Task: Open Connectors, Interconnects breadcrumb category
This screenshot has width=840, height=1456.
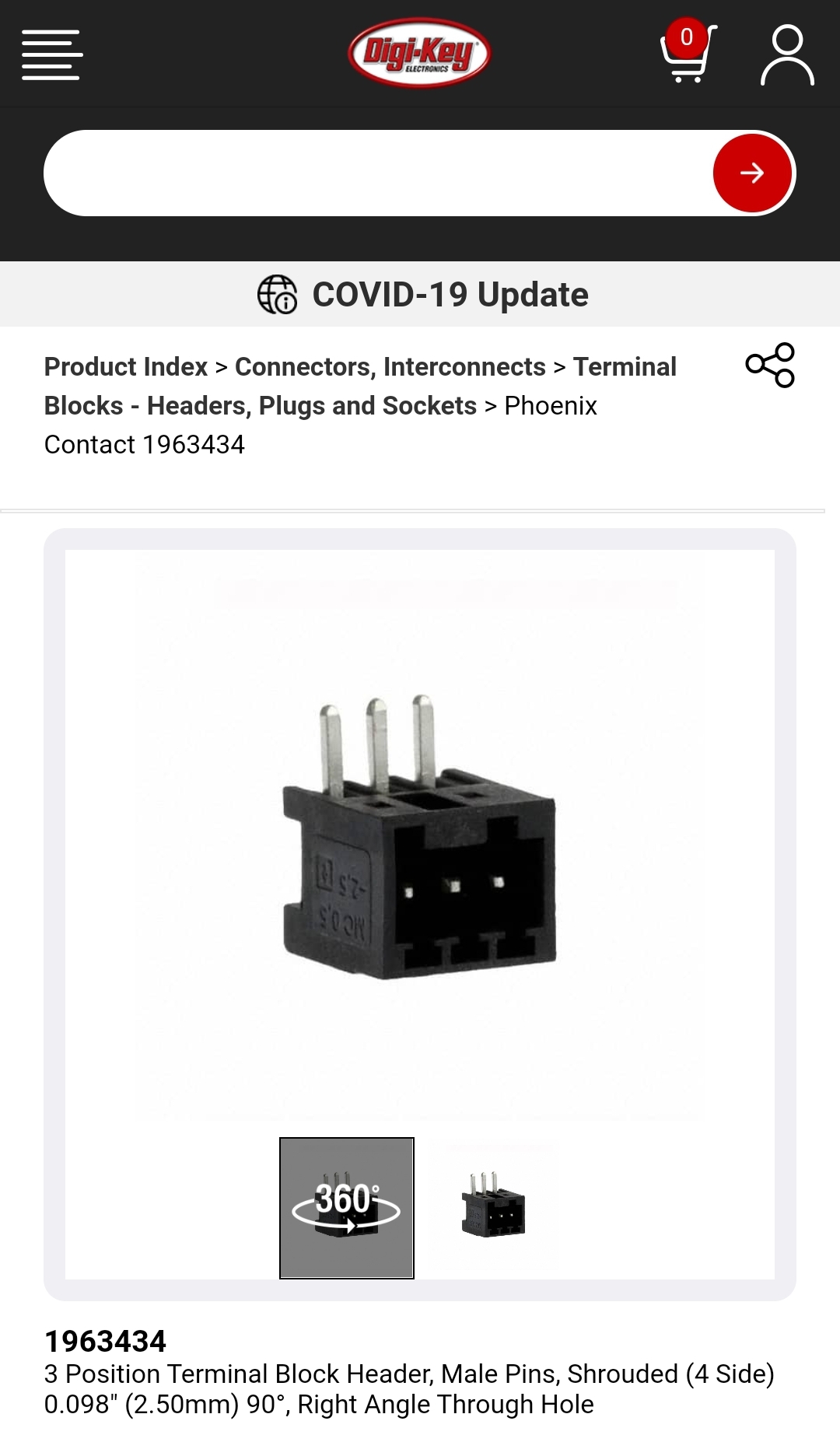Action: [390, 367]
